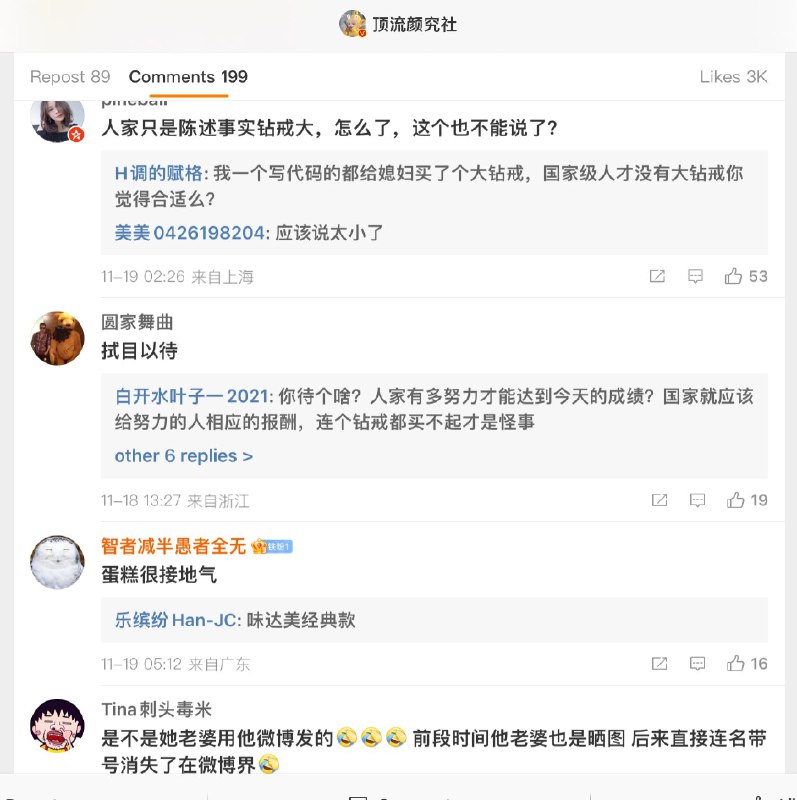Open 美美0426198204's profile link
The height and width of the screenshot is (800, 797).
pos(189,233)
